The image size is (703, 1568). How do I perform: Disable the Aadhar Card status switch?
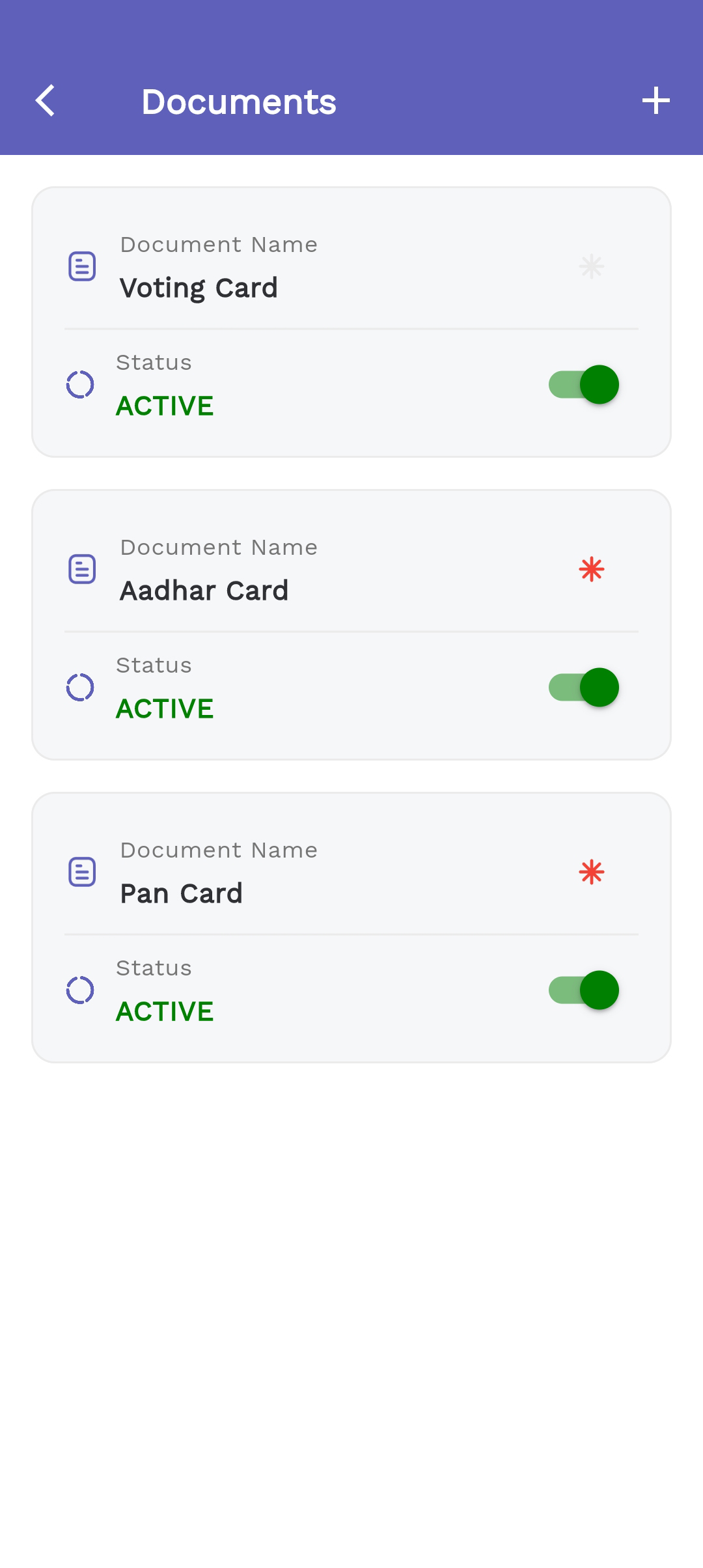point(584,688)
